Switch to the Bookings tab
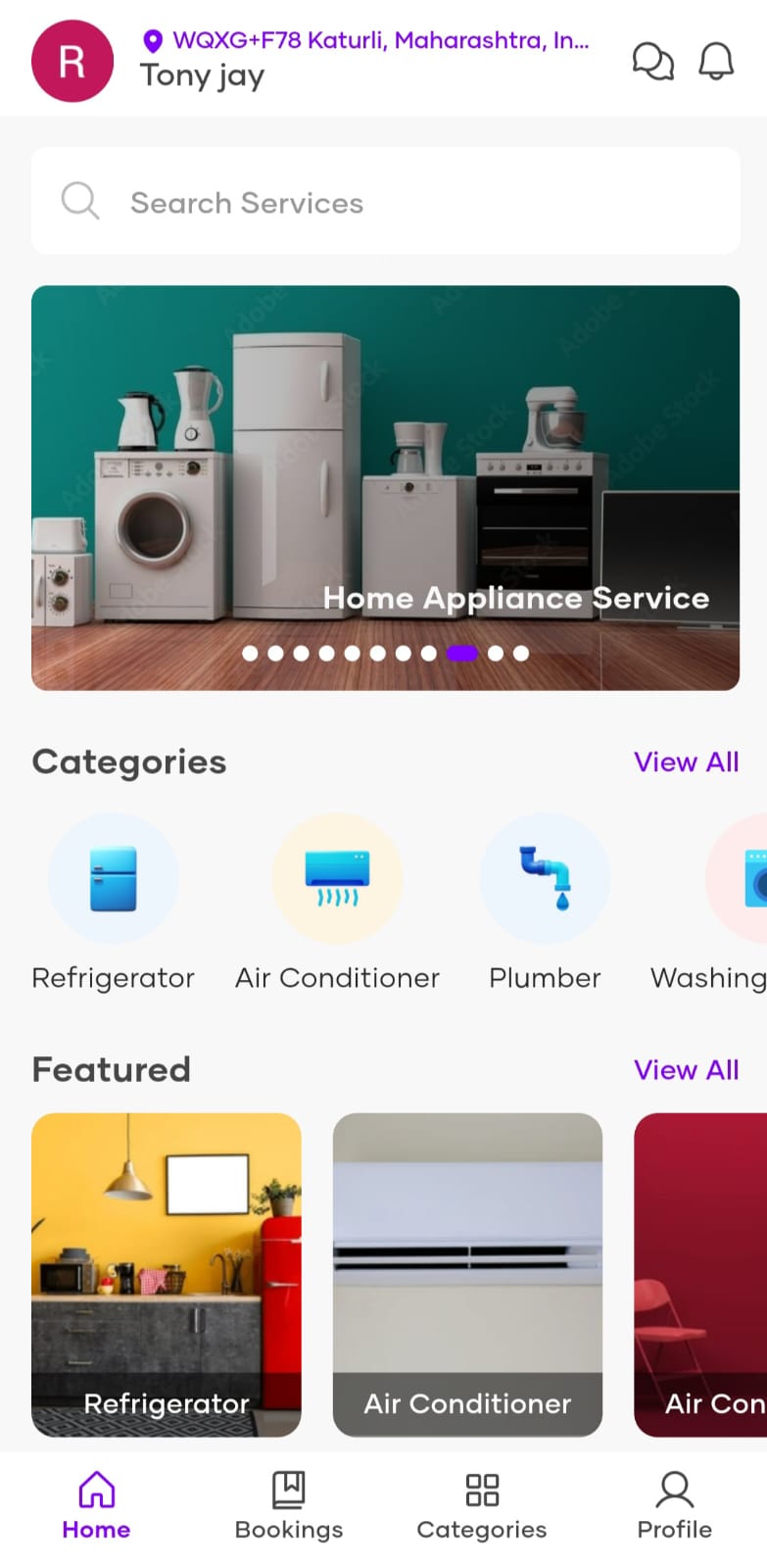 (x=289, y=1505)
